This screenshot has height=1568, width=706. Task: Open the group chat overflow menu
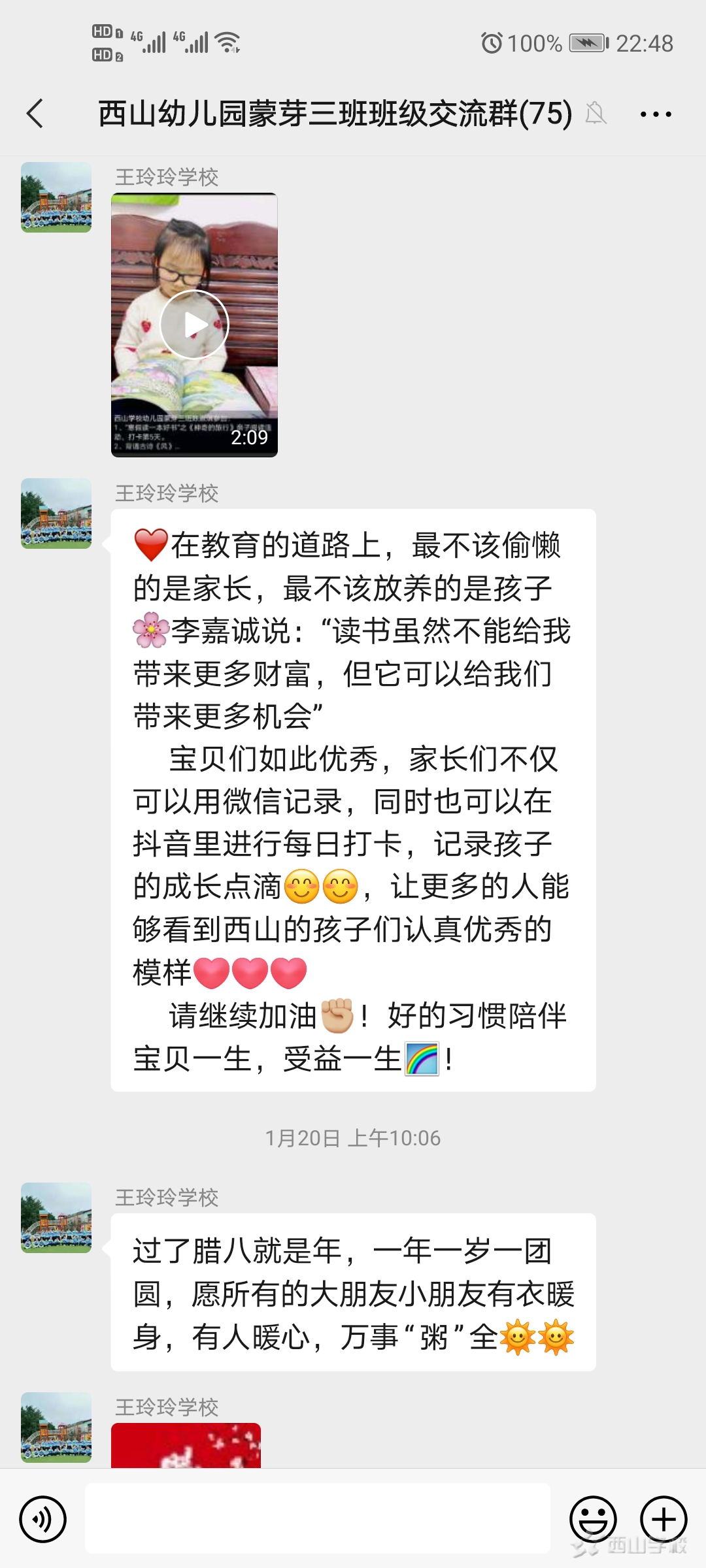(x=655, y=114)
